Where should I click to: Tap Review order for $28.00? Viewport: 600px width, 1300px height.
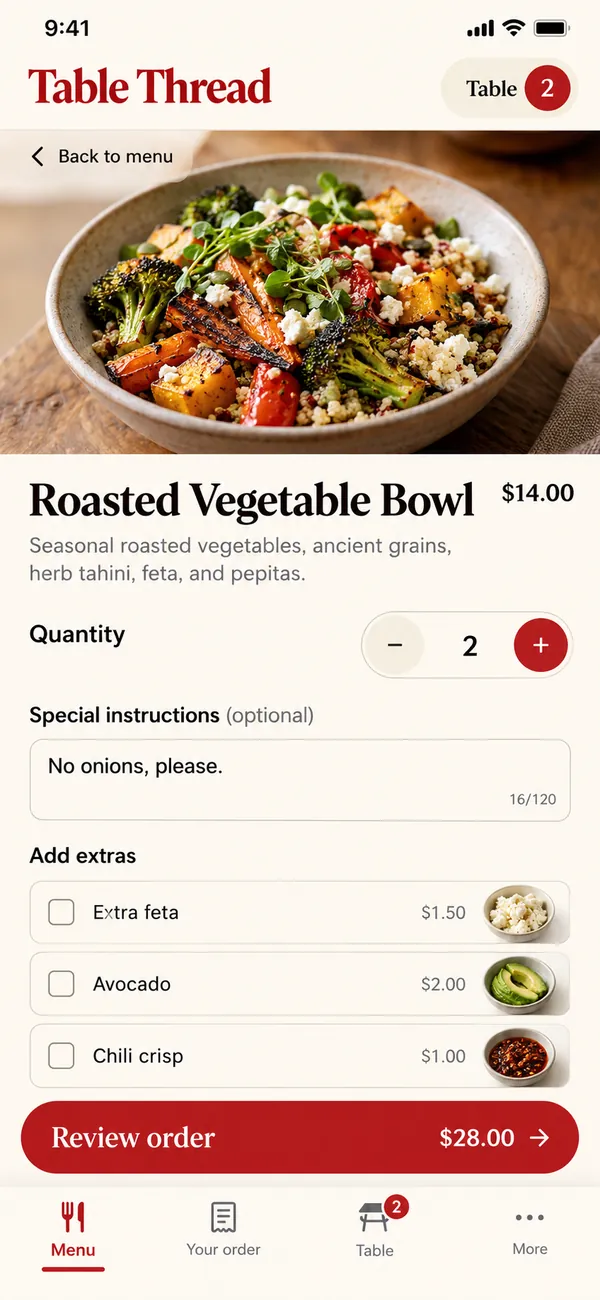[300, 1138]
